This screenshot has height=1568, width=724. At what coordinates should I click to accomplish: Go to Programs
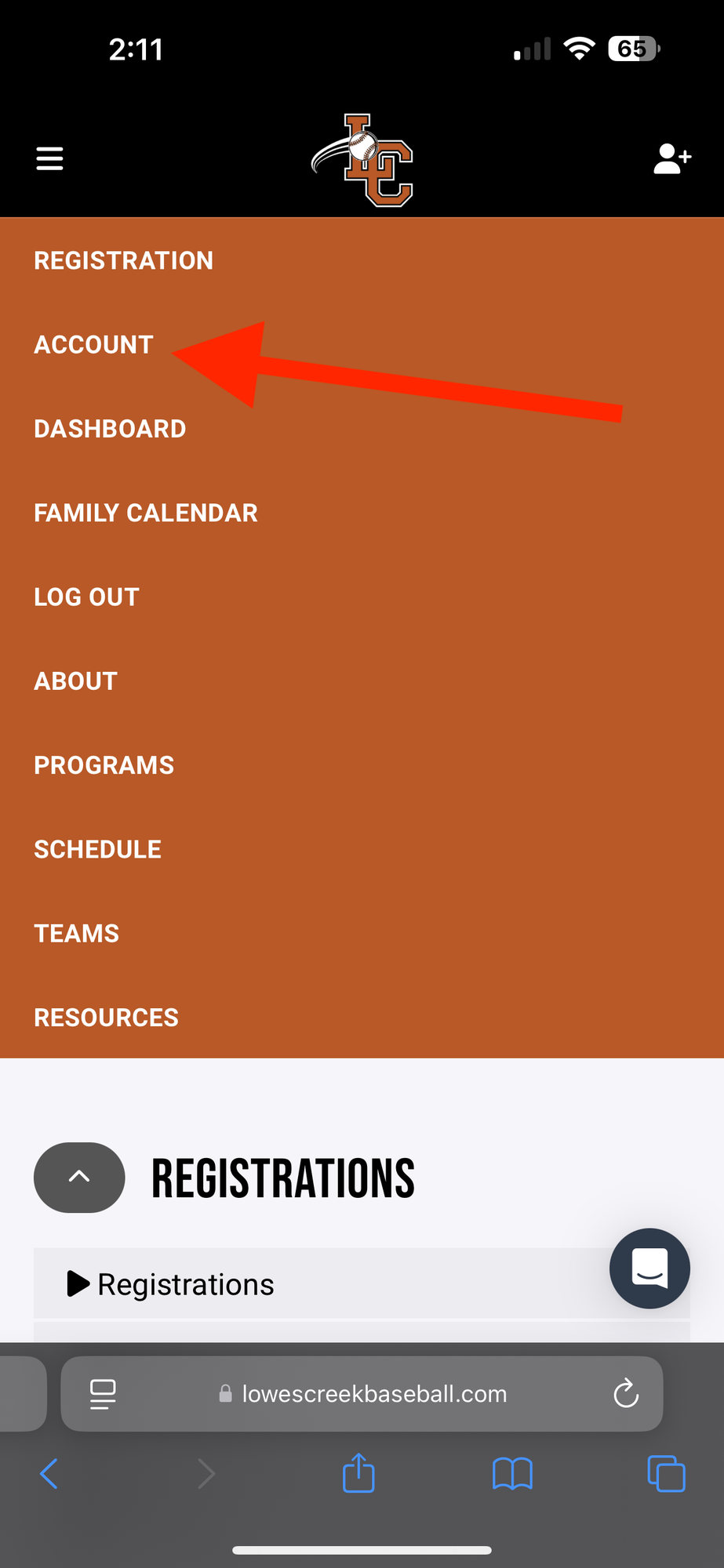tap(104, 765)
